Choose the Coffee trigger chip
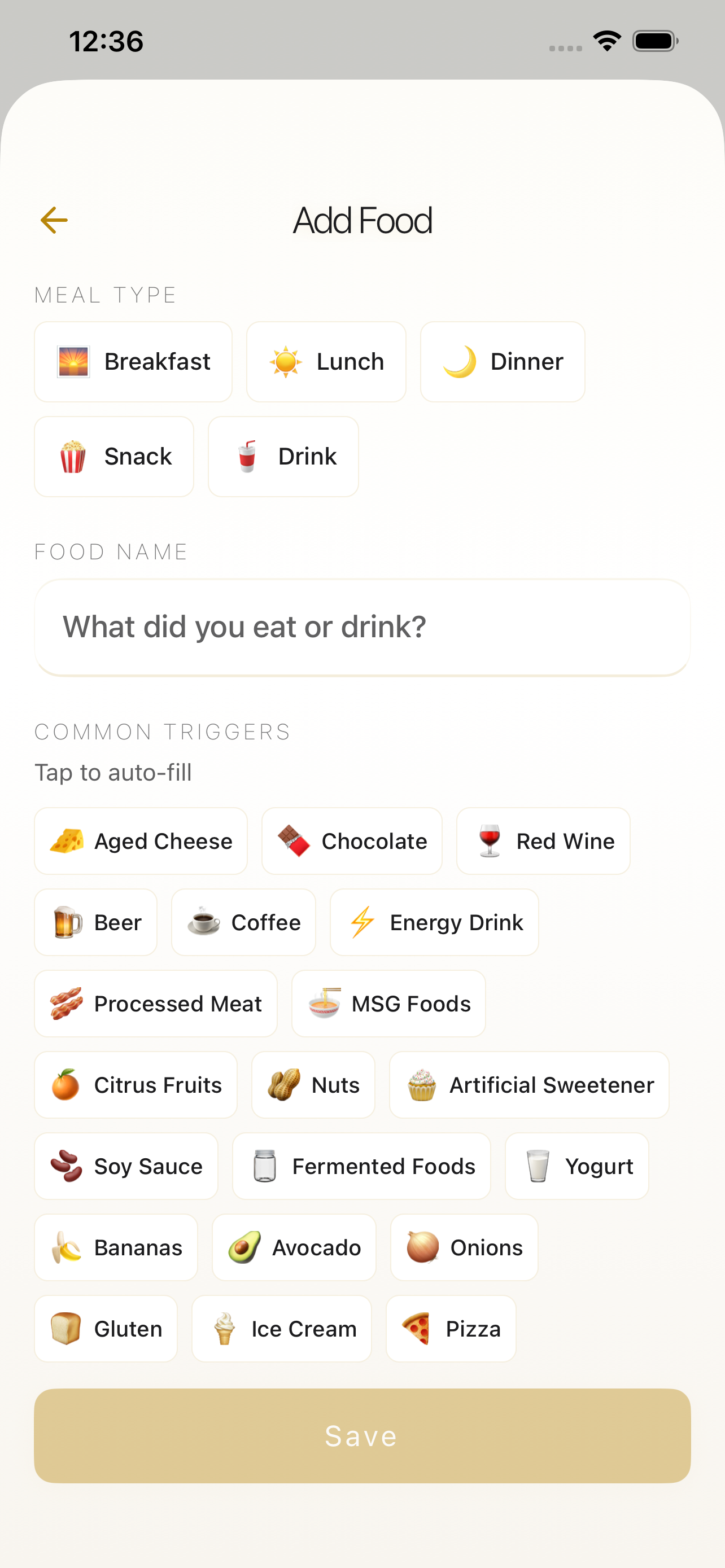 click(x=243, y=922)
